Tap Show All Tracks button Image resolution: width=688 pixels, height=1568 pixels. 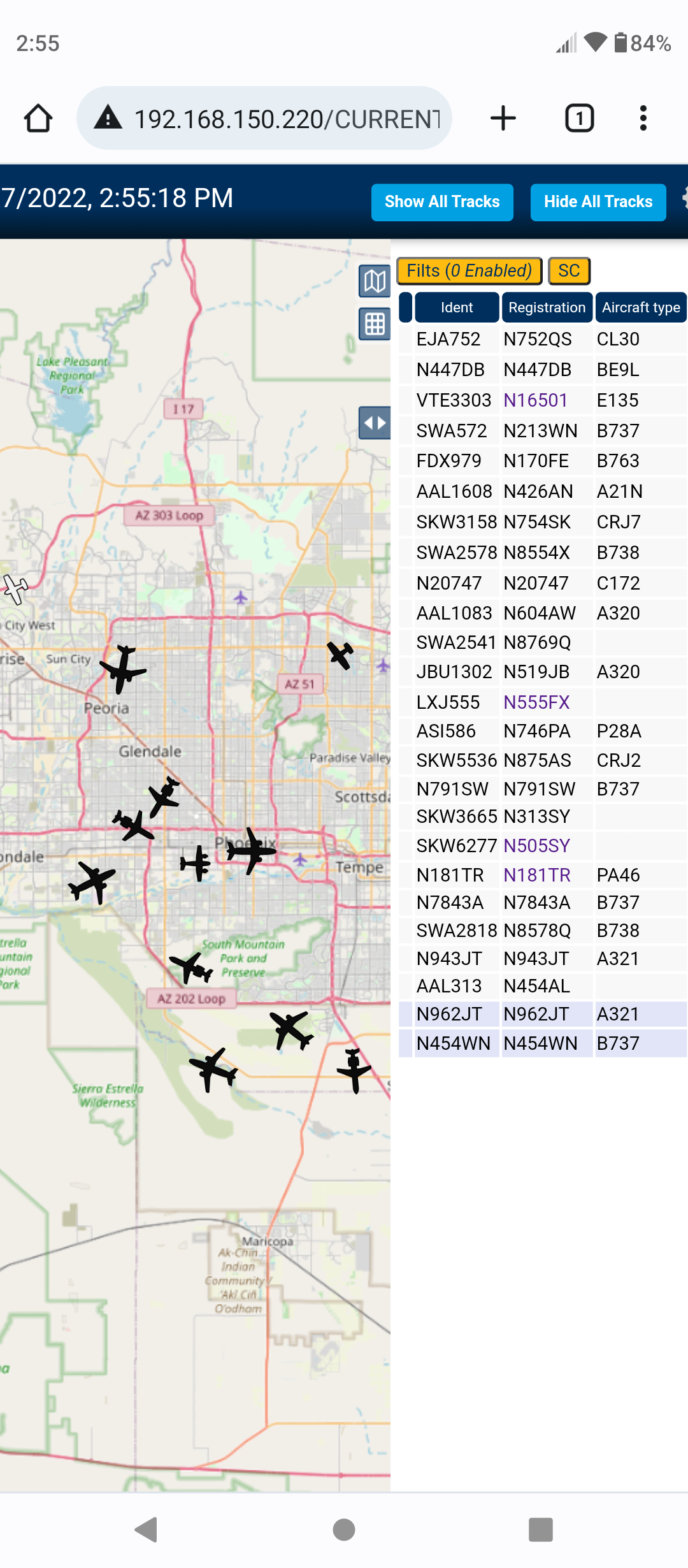tap(442, 202)
